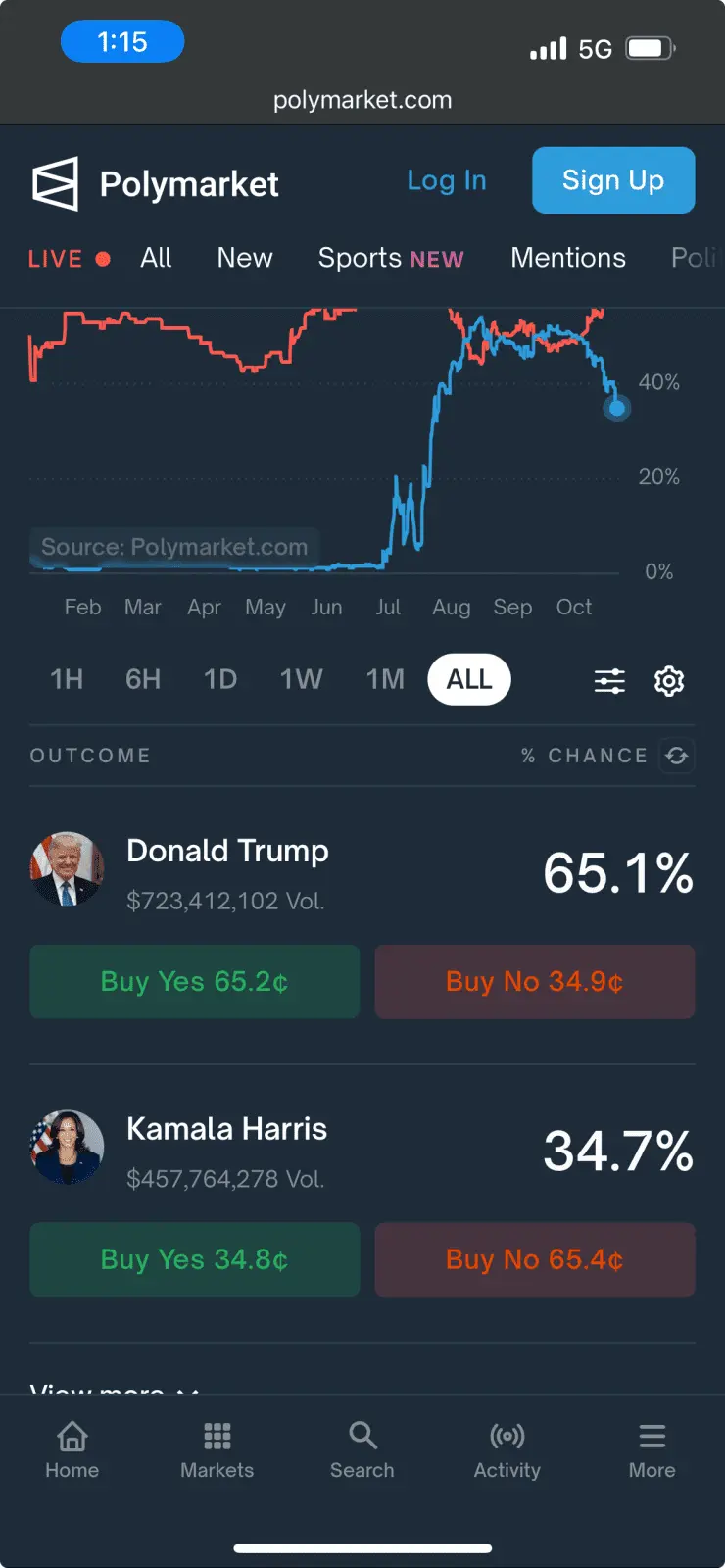Buy Yes on Kamala Harris at 34.8¢

[194, 1259]
